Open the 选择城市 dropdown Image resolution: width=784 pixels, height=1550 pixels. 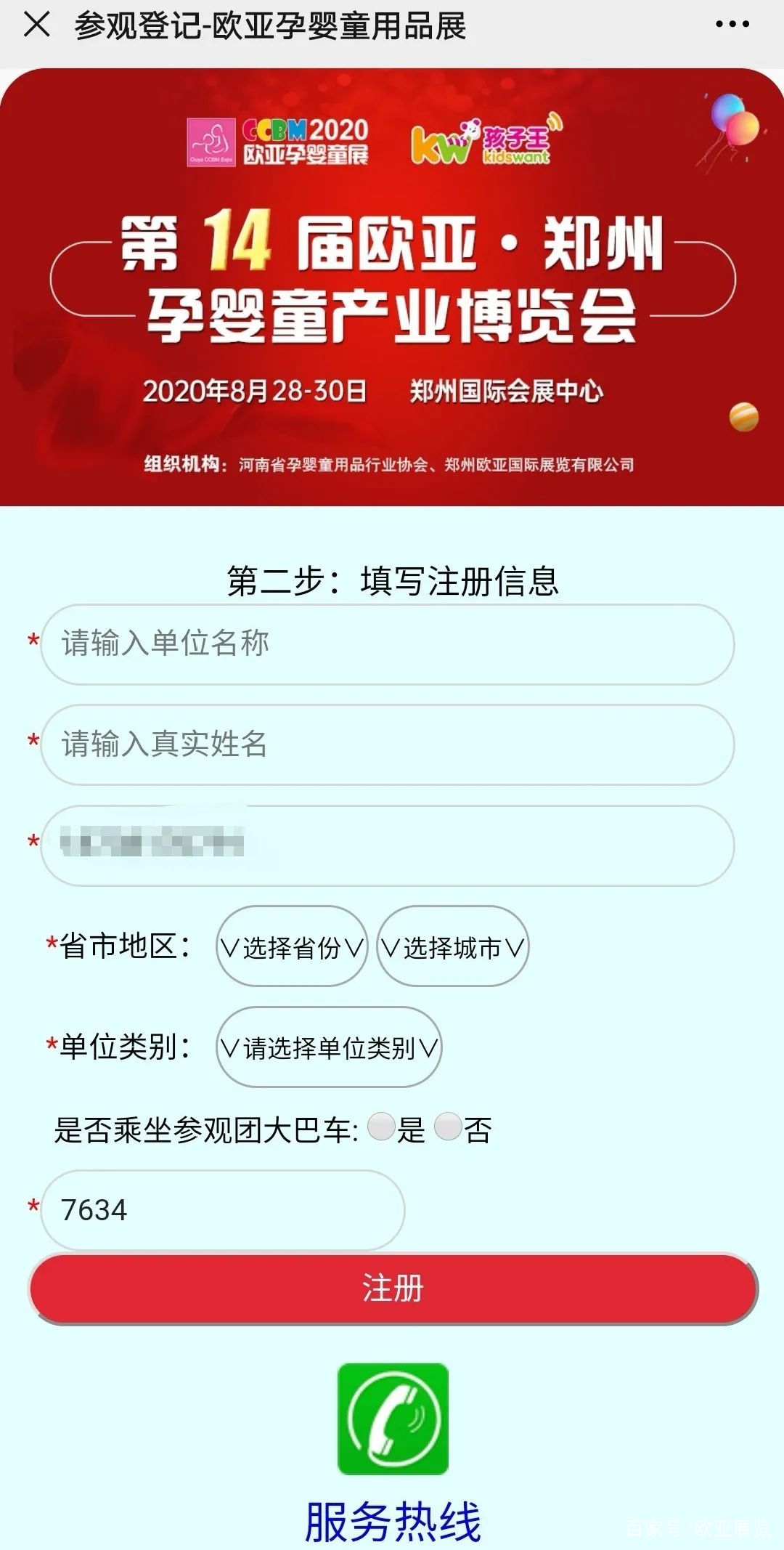pyautogui.click(x=452, y=946)
